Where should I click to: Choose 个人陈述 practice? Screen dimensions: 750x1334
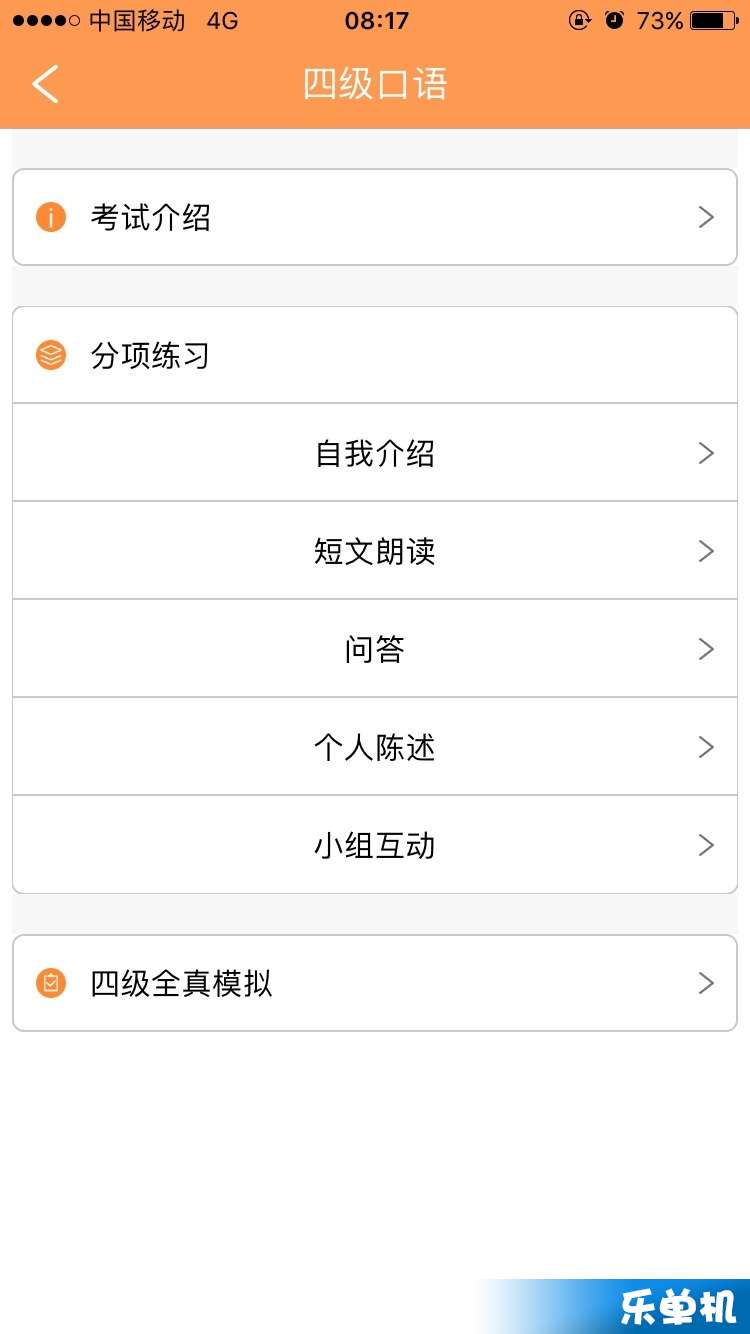375,747
